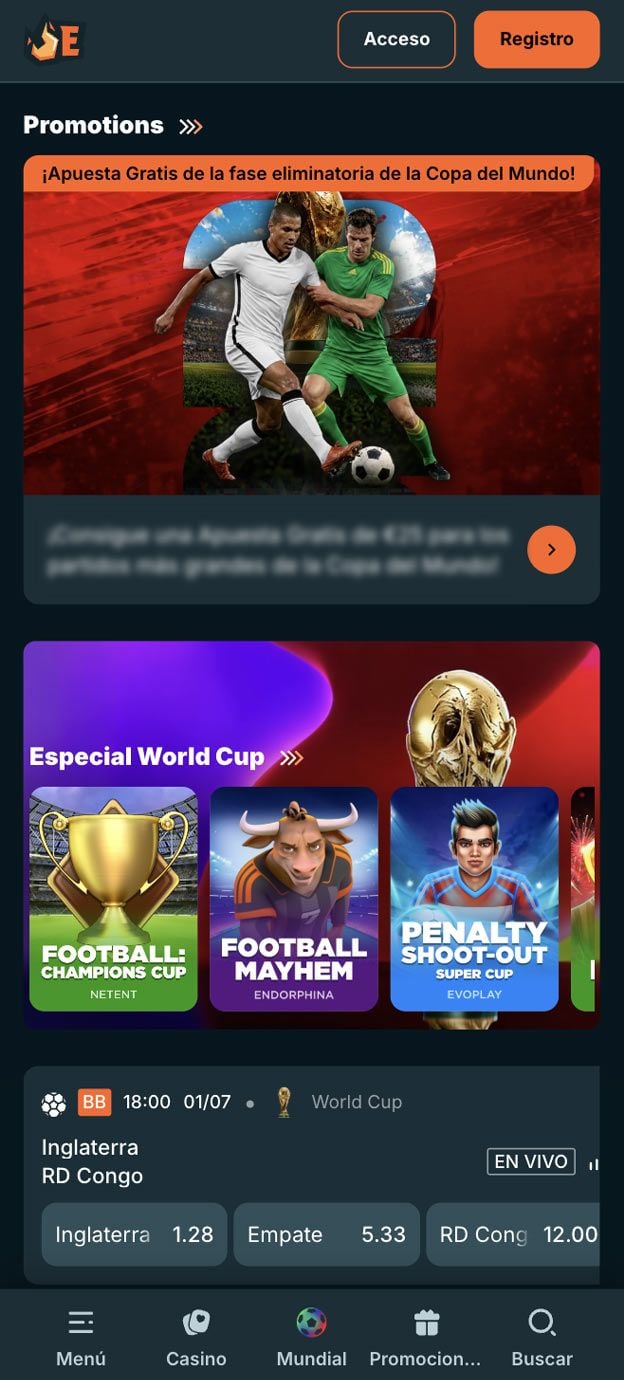Viewport: 624px width, 1380px height.
Task: Launch Penalty Shoot-Out Super Cup game
Action: [474, 899]
